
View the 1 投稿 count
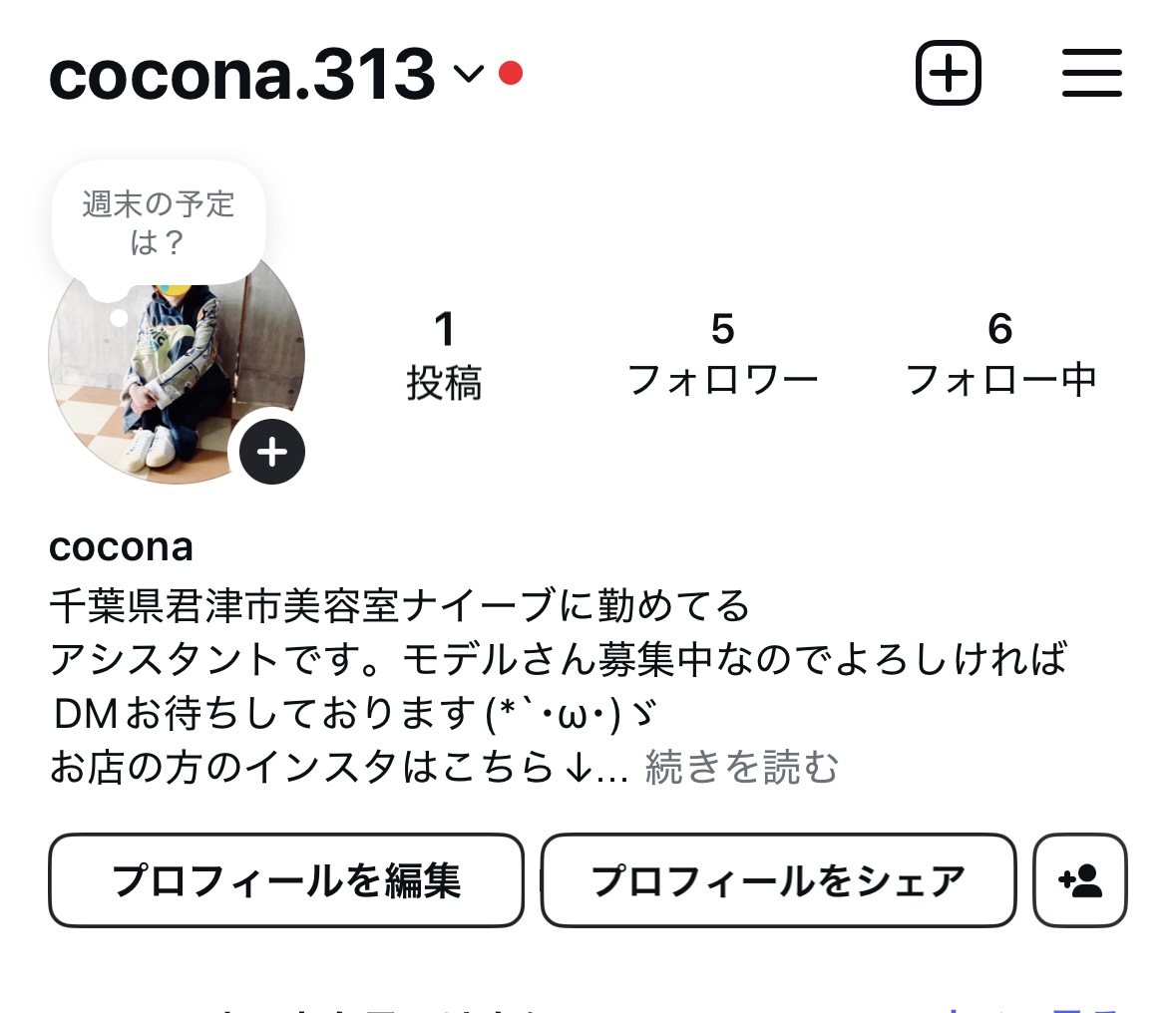pos(445,355)
